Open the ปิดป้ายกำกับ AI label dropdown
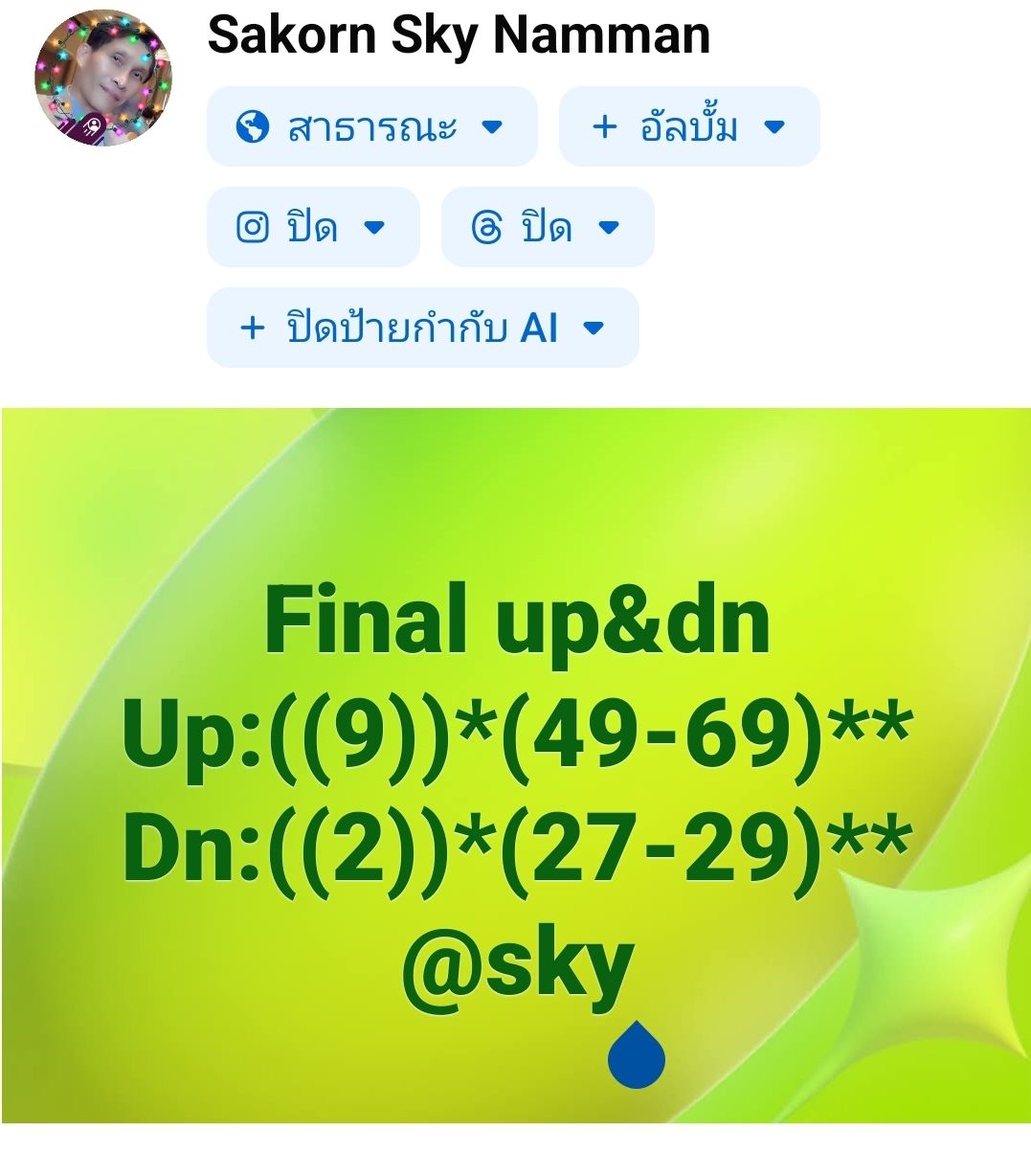This screenshot has width=1031, height=1176. [x=422, y=328]
